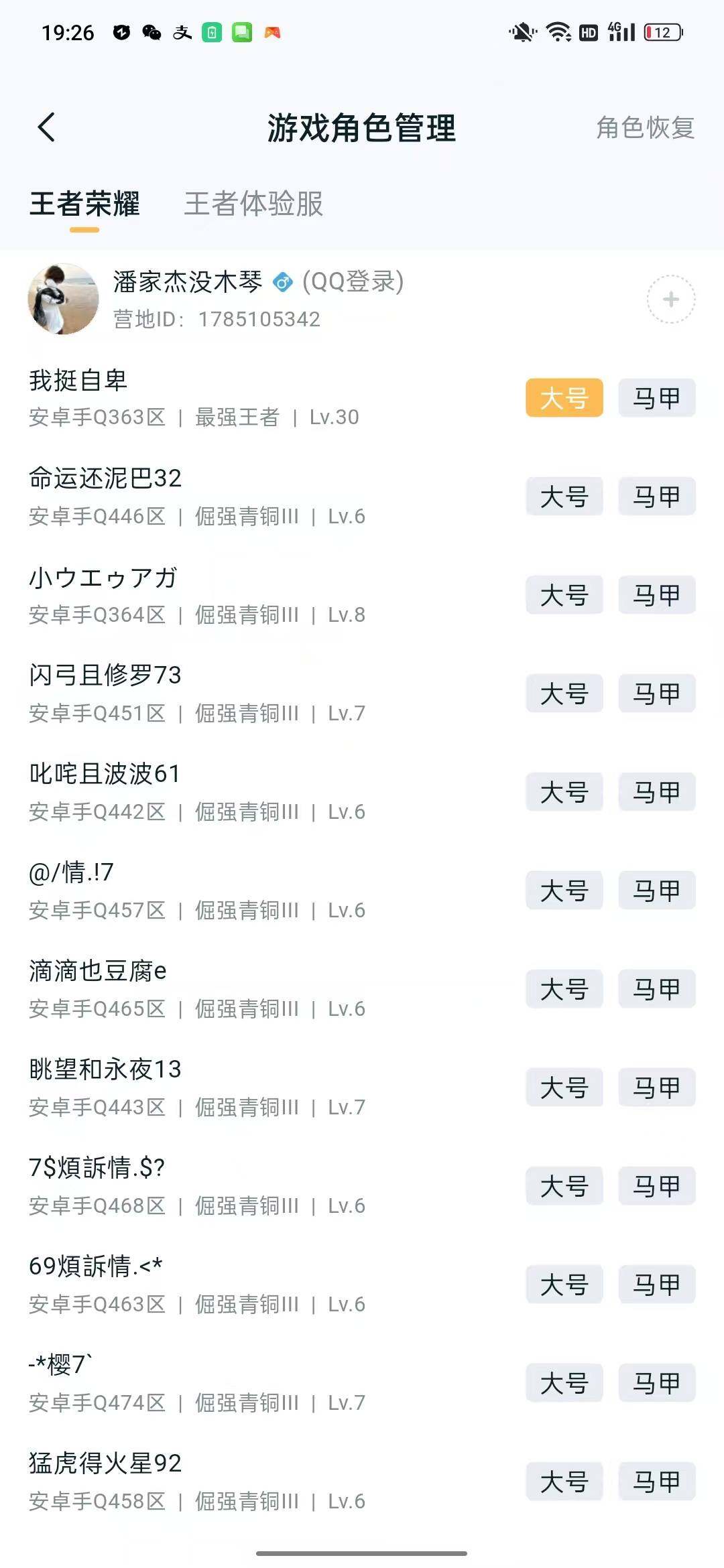Image resolution: width=724 pixels, height=1568 pixels.
Task: Deselect 大号 for role 我挺自卑
Action: (x=564, y=398)
